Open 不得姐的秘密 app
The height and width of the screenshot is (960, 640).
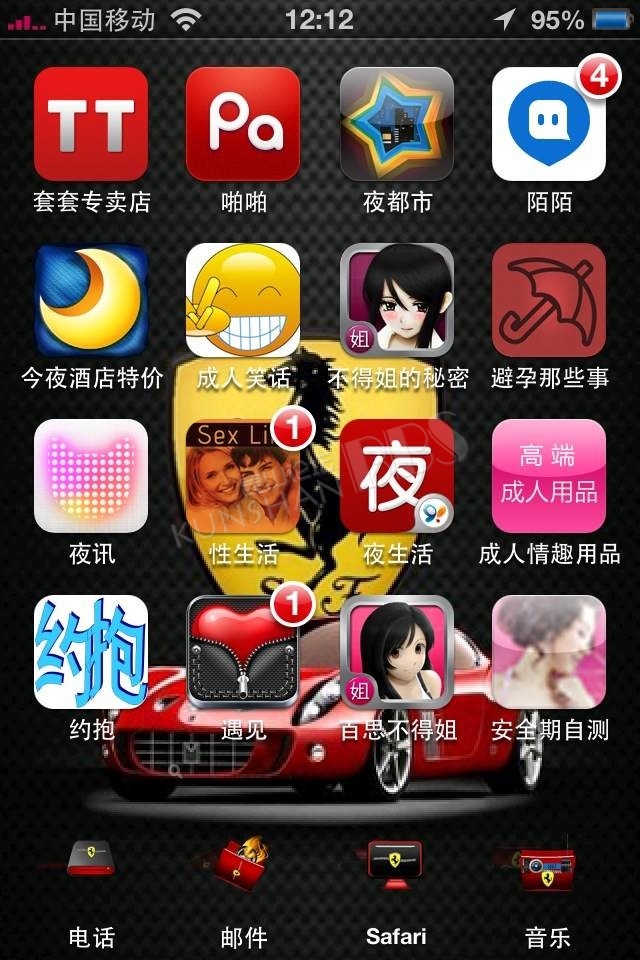(x=397, y=300)
